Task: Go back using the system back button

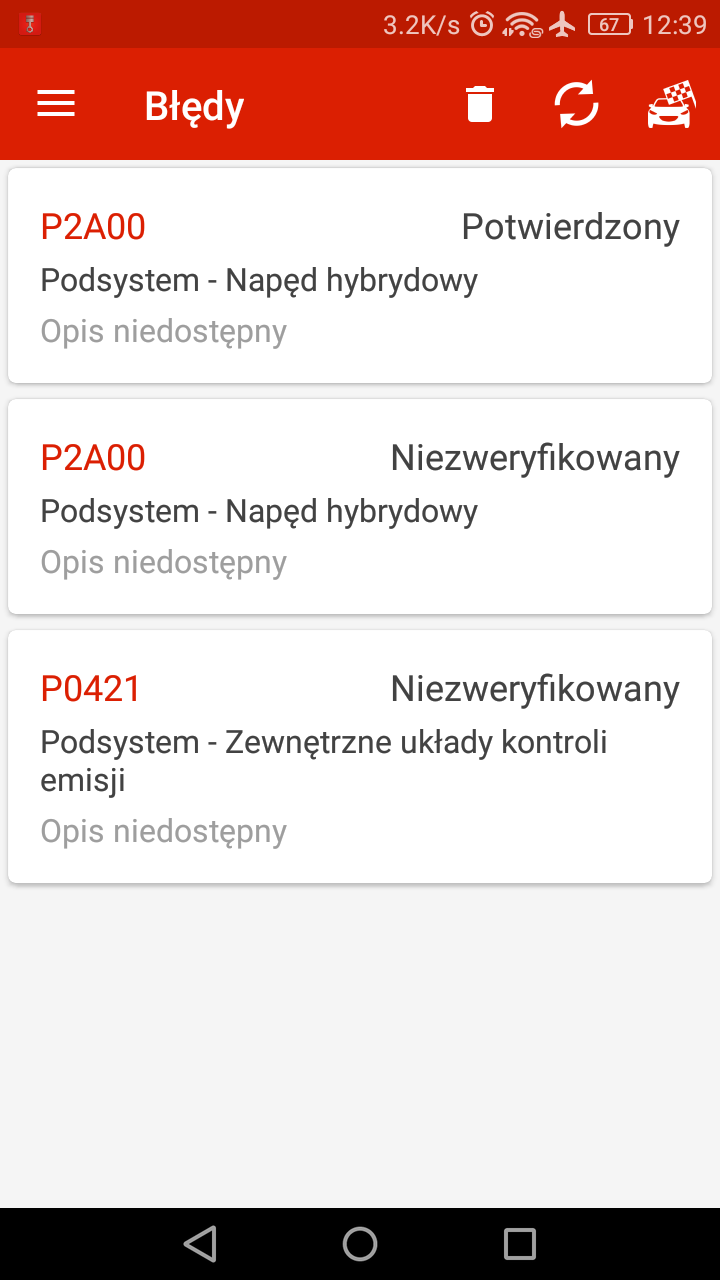Action: (201, 1243)
